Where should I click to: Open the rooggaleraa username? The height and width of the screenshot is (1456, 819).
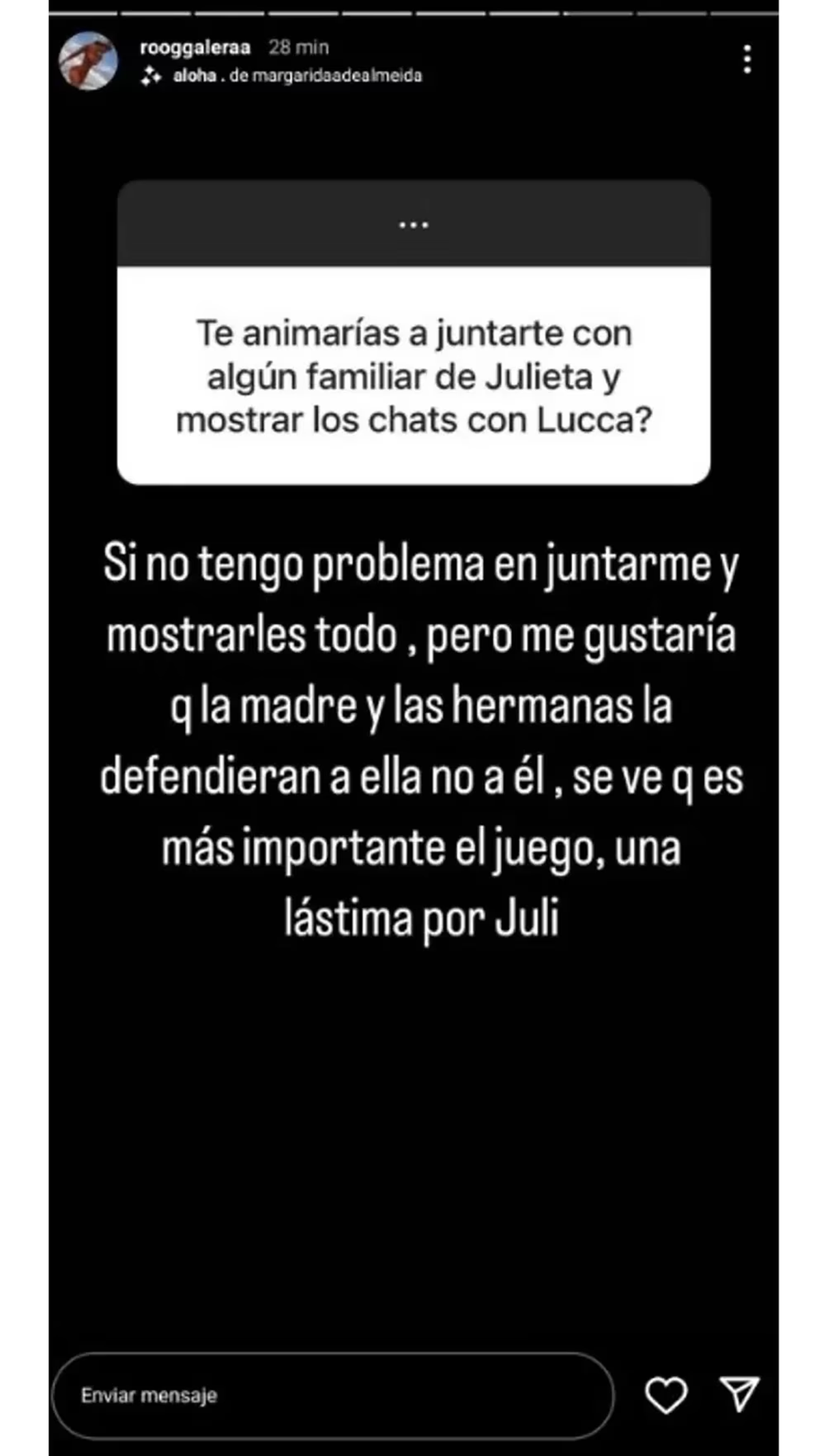pos(195,47)
